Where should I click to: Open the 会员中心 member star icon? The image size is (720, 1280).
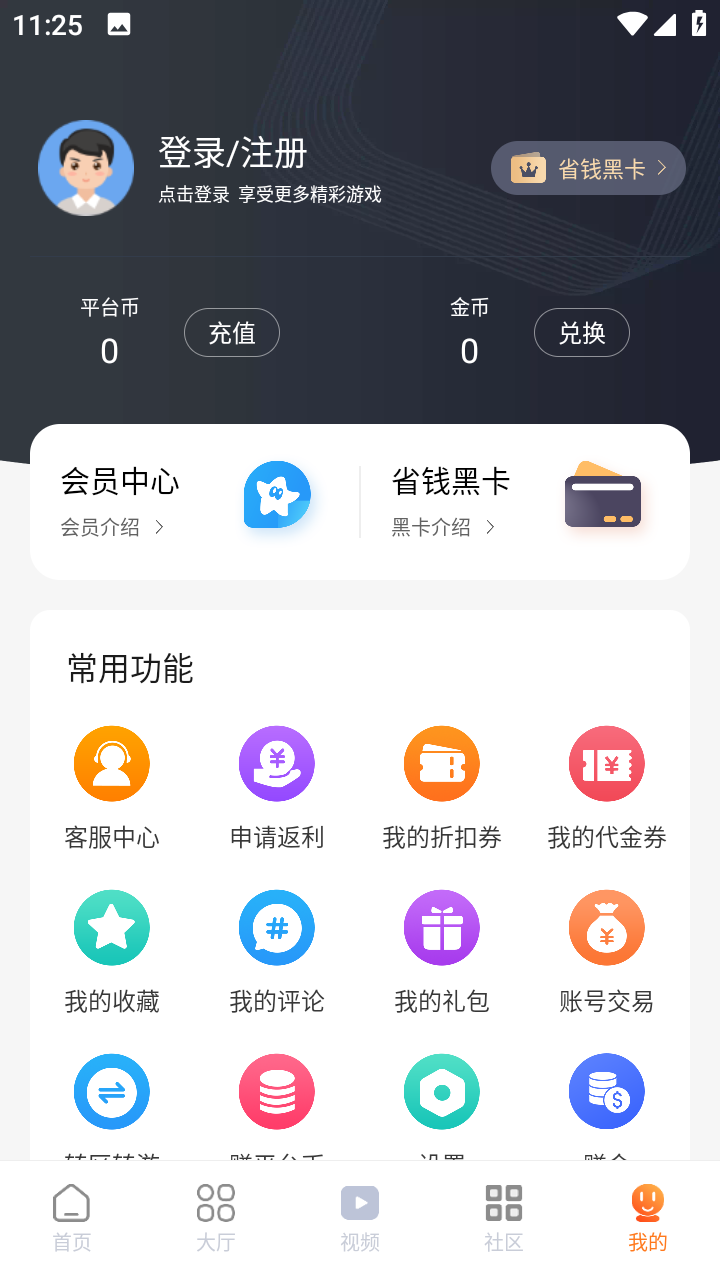click(x=276, y=494)
